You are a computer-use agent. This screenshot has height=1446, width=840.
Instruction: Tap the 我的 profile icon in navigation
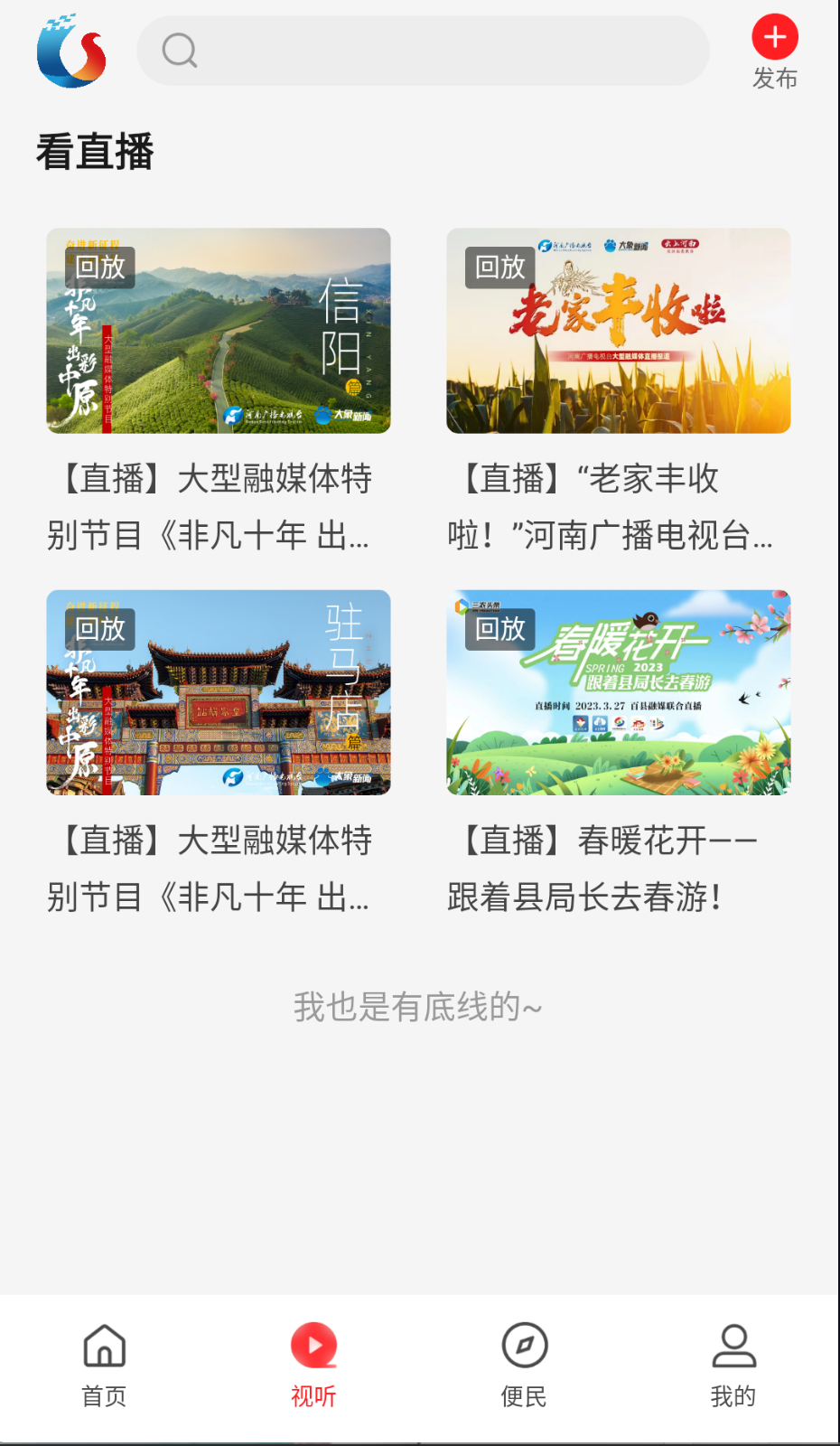click(x=733, y=1346)
